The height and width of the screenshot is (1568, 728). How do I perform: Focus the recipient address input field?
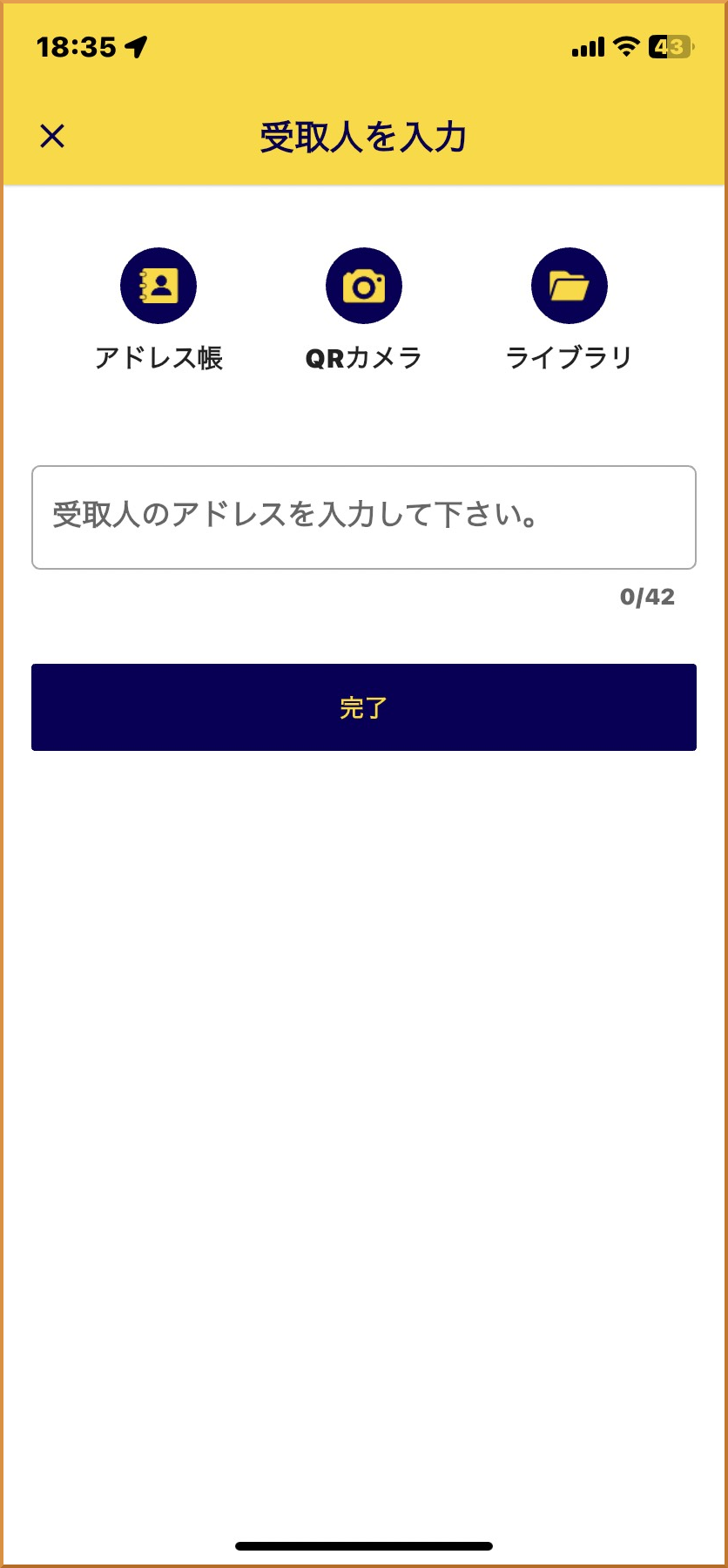pyautogui.click(x=364, y=517)
